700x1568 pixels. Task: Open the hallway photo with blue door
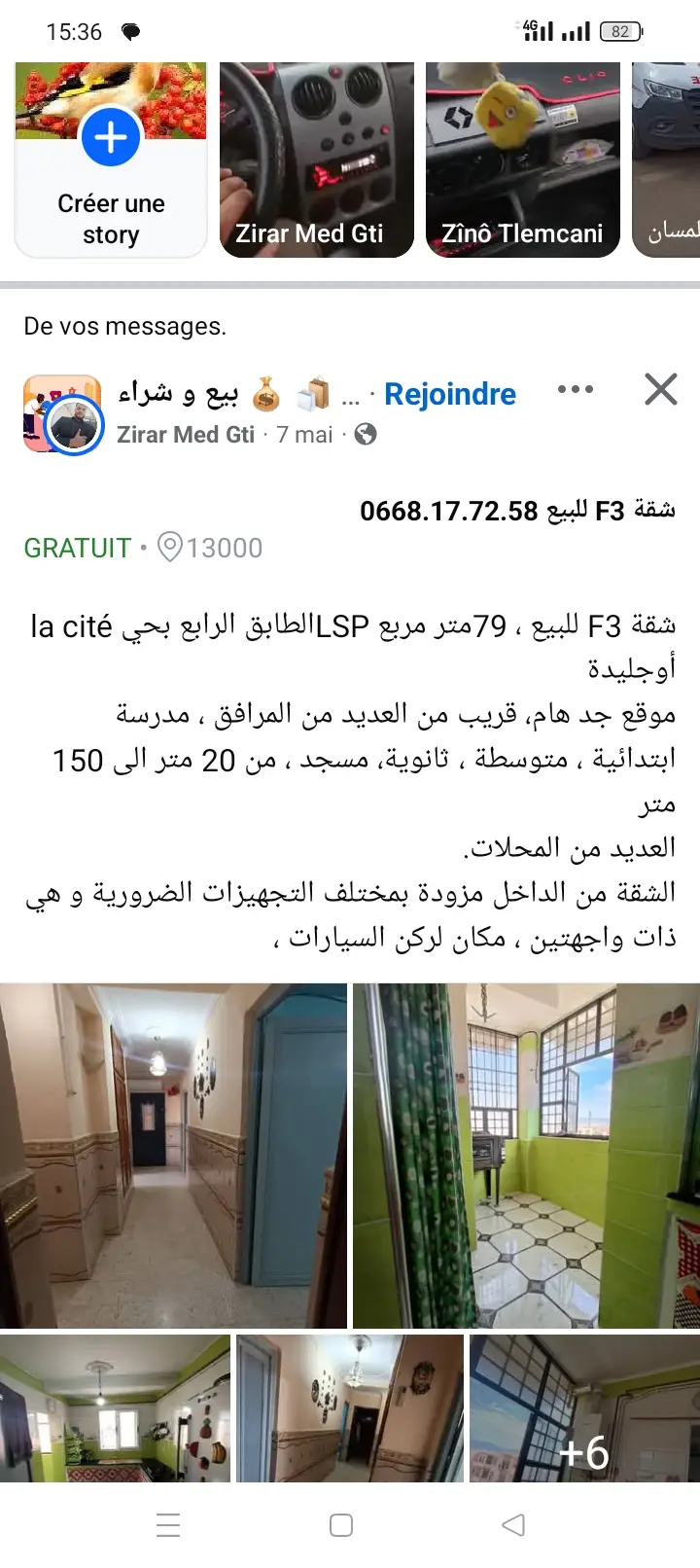pos(173,1156)
